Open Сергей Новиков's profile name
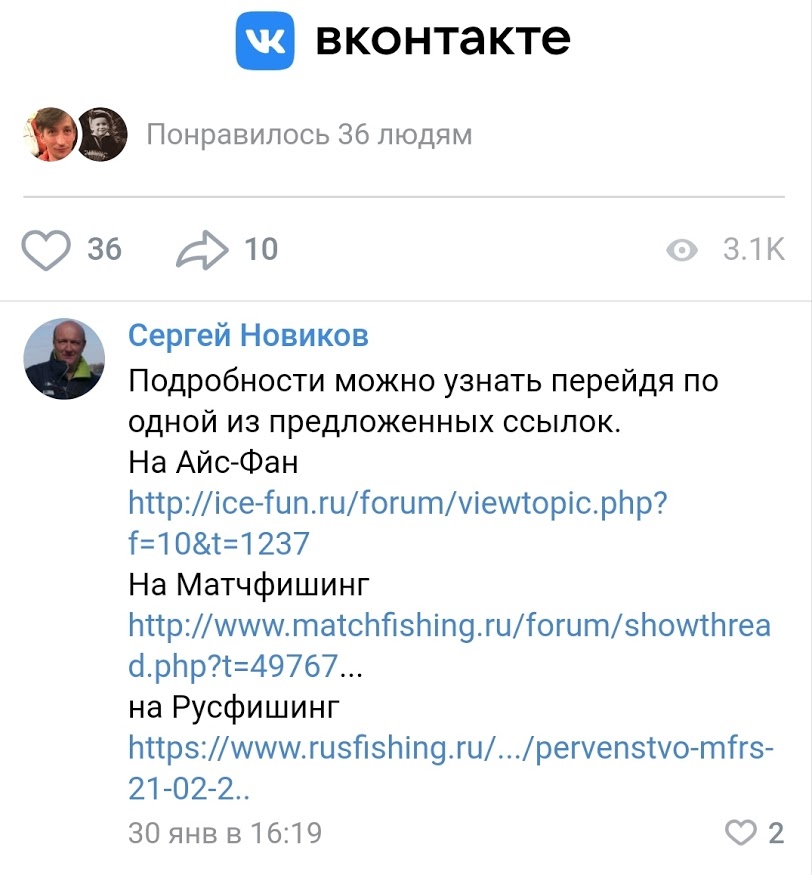 pos(248,335)
